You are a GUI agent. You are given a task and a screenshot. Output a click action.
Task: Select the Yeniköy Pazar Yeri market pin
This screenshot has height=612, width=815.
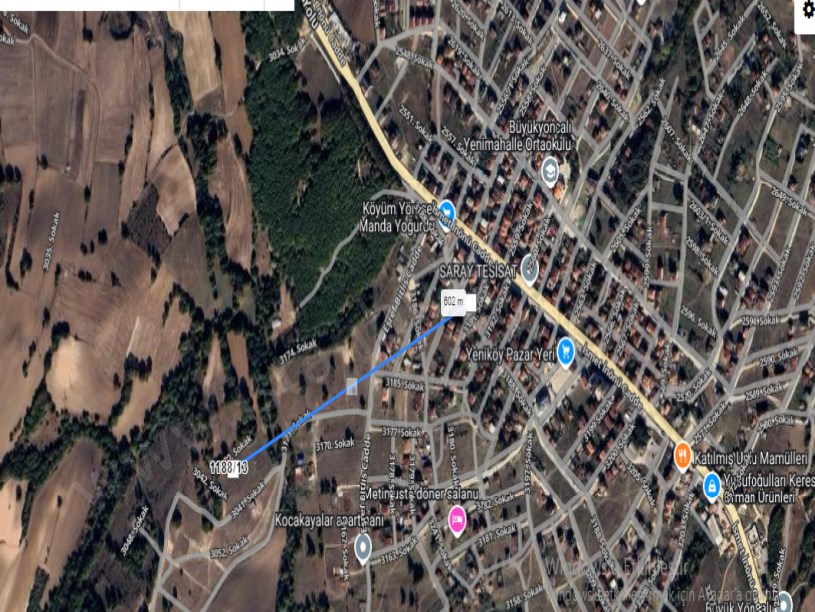point(565,351)
